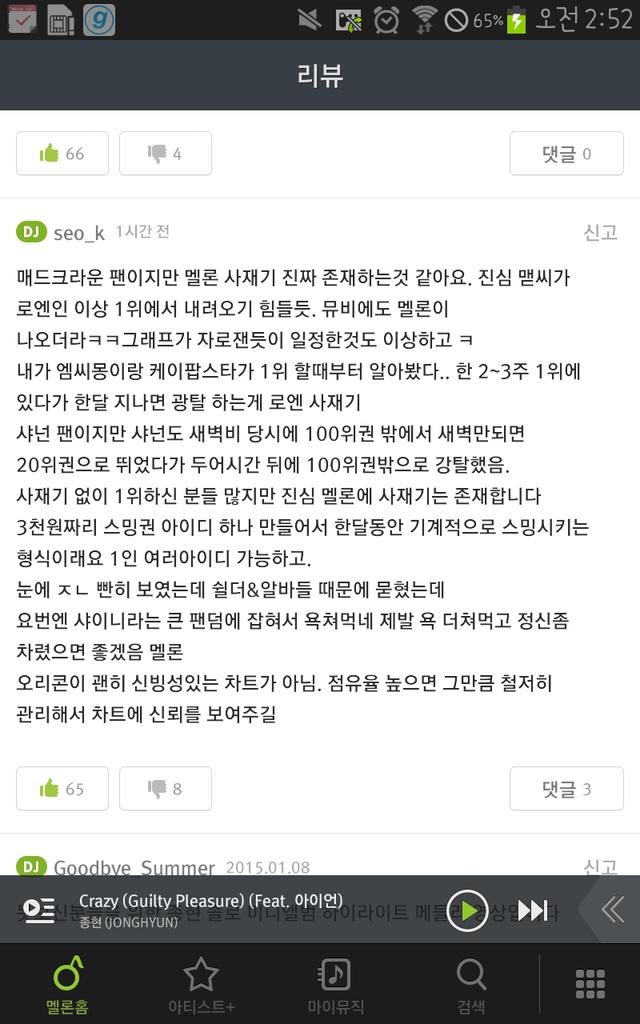The height and width of the screenshot is (1024, 640).
Task: Open 댓글 0 comments
Action: (x=566, y=153)
